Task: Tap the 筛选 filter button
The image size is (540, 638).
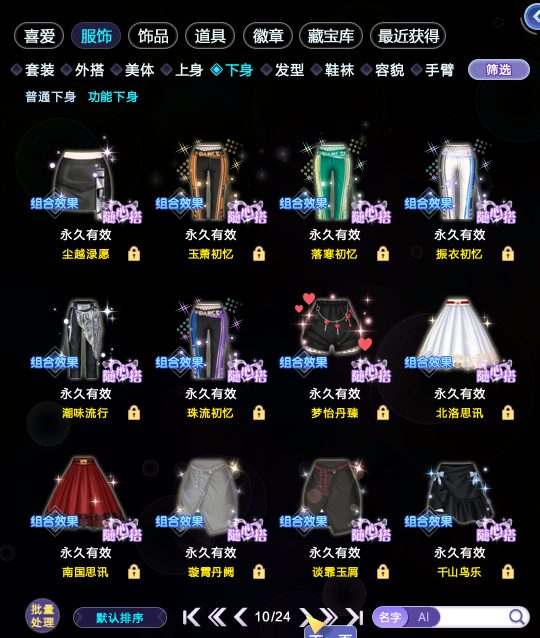Action: click(x=499, y=70)
